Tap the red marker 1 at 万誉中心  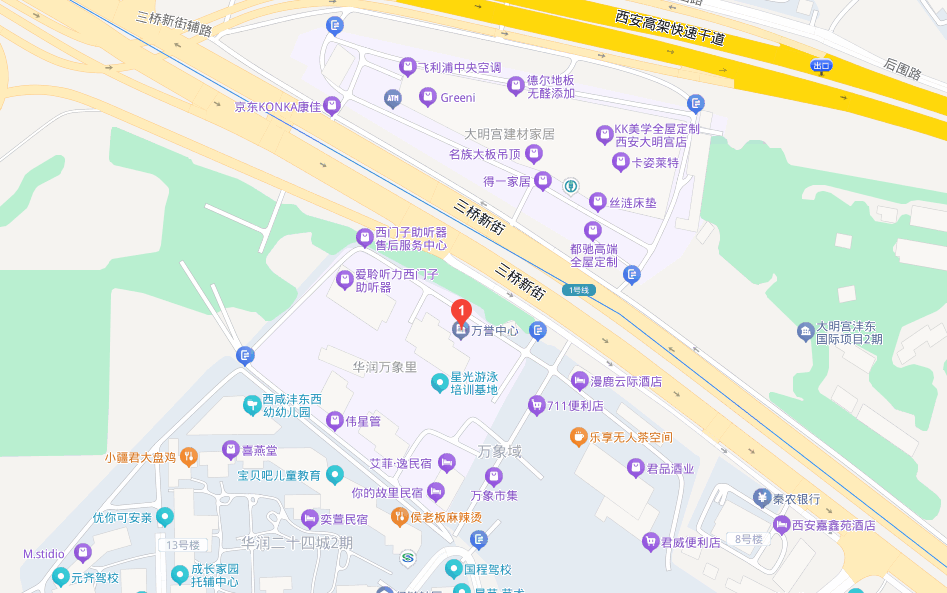[461, 311]
